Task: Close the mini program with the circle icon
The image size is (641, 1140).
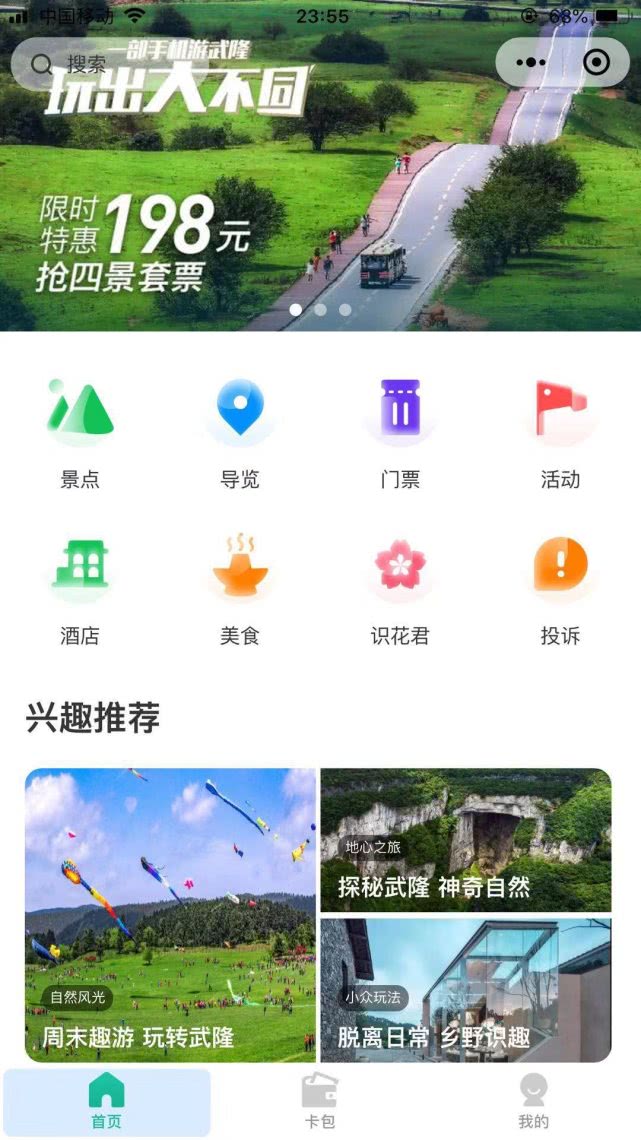Action: pos(596,63)
